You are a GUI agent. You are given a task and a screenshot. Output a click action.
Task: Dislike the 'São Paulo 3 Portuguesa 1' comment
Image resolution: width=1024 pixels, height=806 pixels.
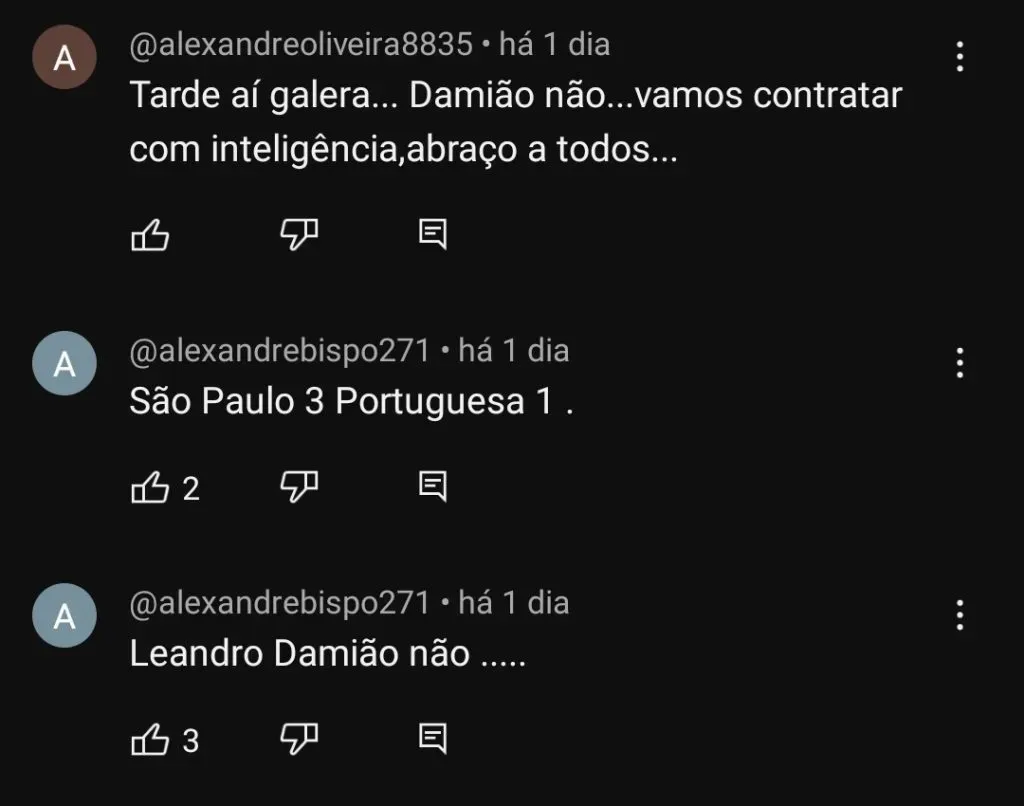[298, 488]
